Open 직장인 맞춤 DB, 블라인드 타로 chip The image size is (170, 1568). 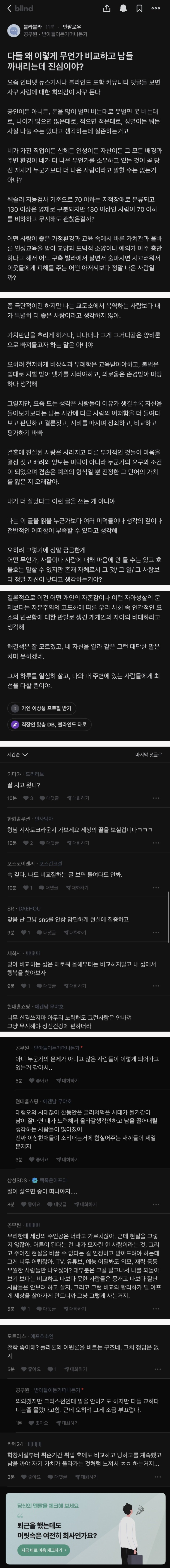coord(49,724)
